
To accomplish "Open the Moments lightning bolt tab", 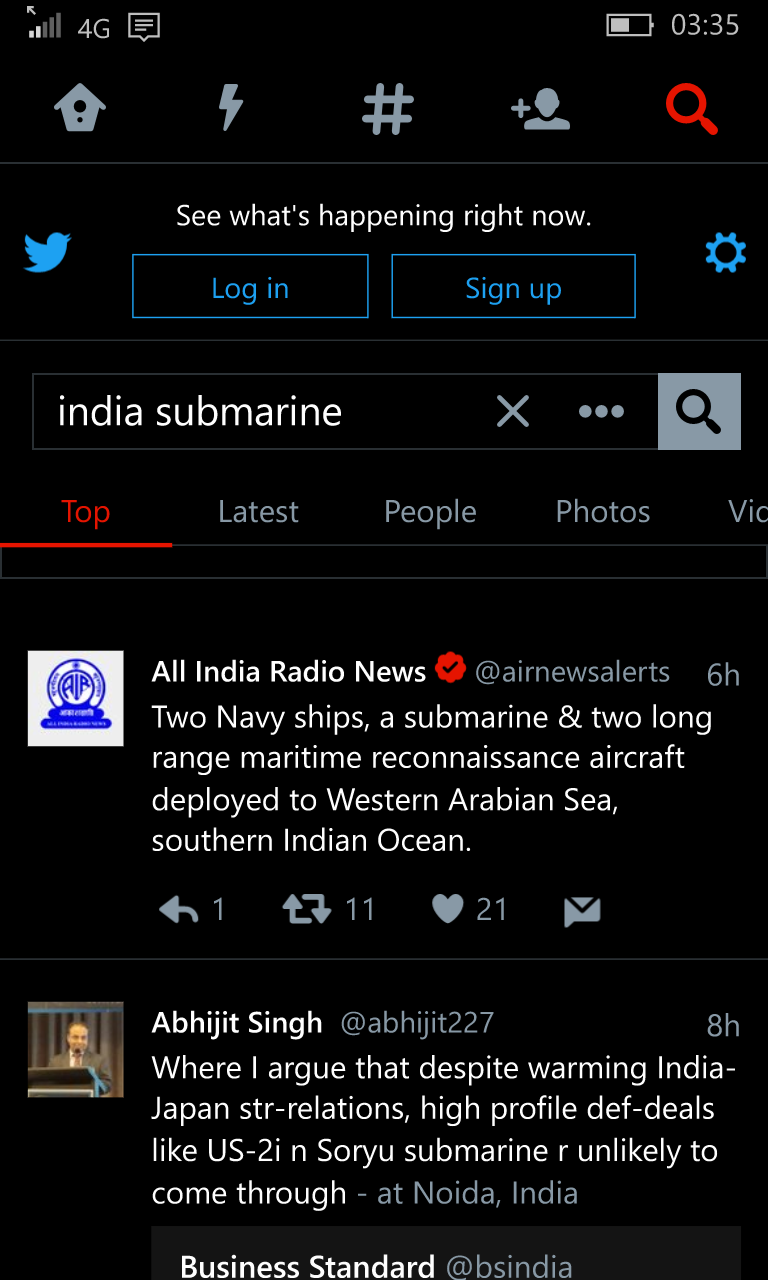I will pyautogui.click(x=231, y=108).
